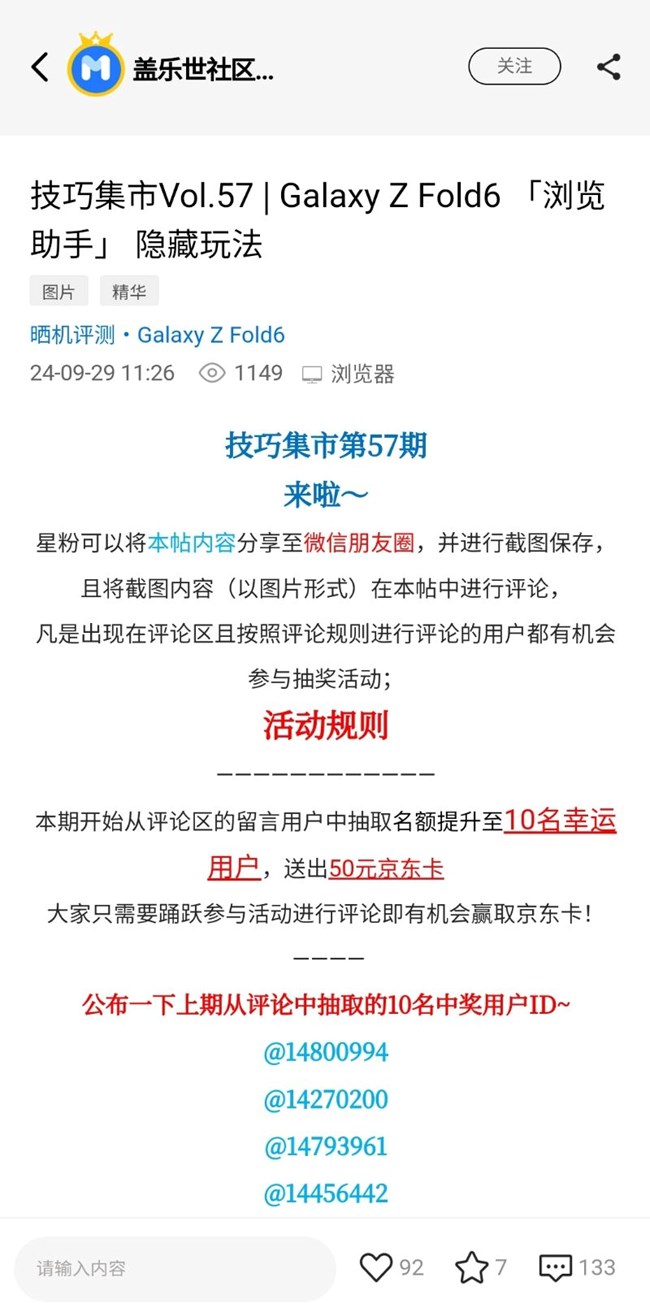
Task: Open user @14270200 mention
Action: [325, 1099]
